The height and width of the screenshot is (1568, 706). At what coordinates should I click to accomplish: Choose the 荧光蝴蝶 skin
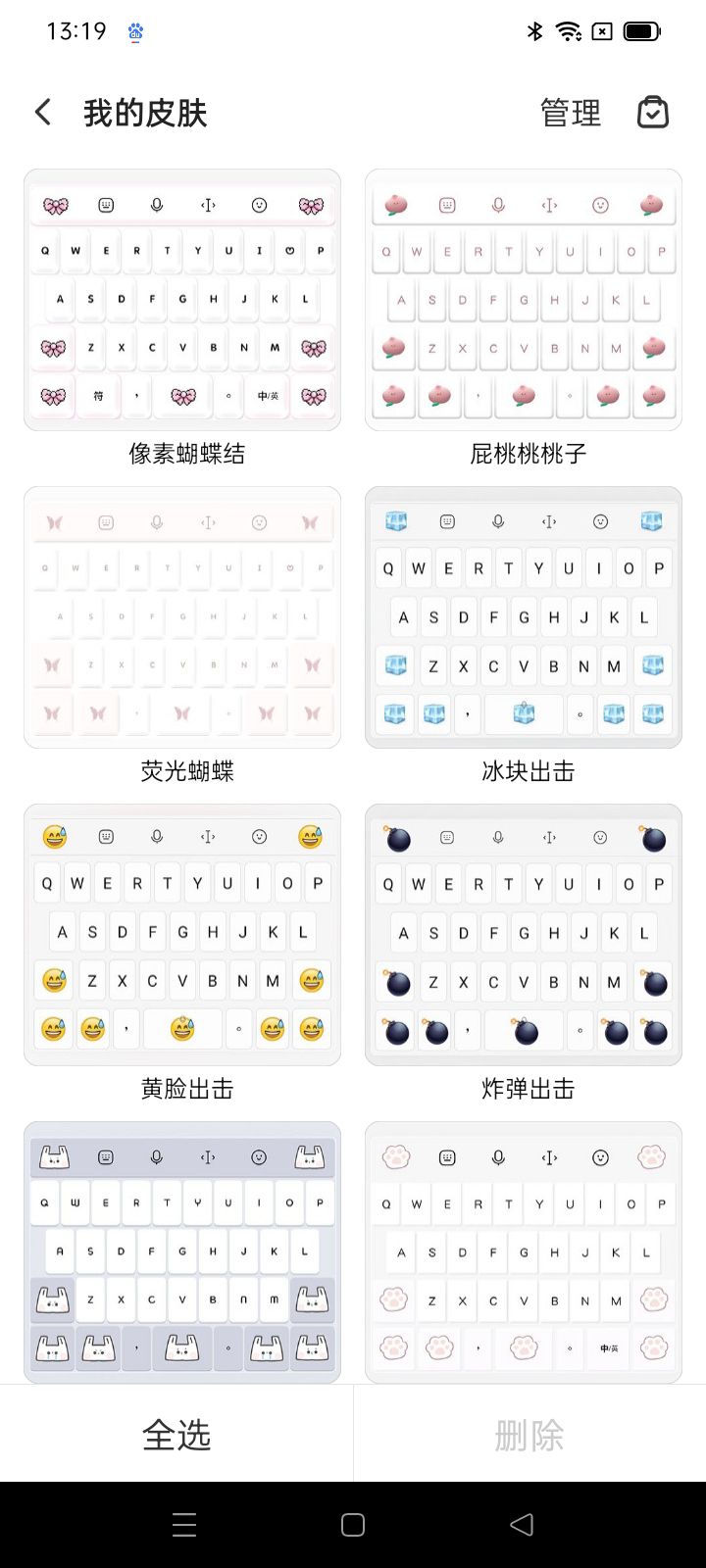[x=182, y=617]
